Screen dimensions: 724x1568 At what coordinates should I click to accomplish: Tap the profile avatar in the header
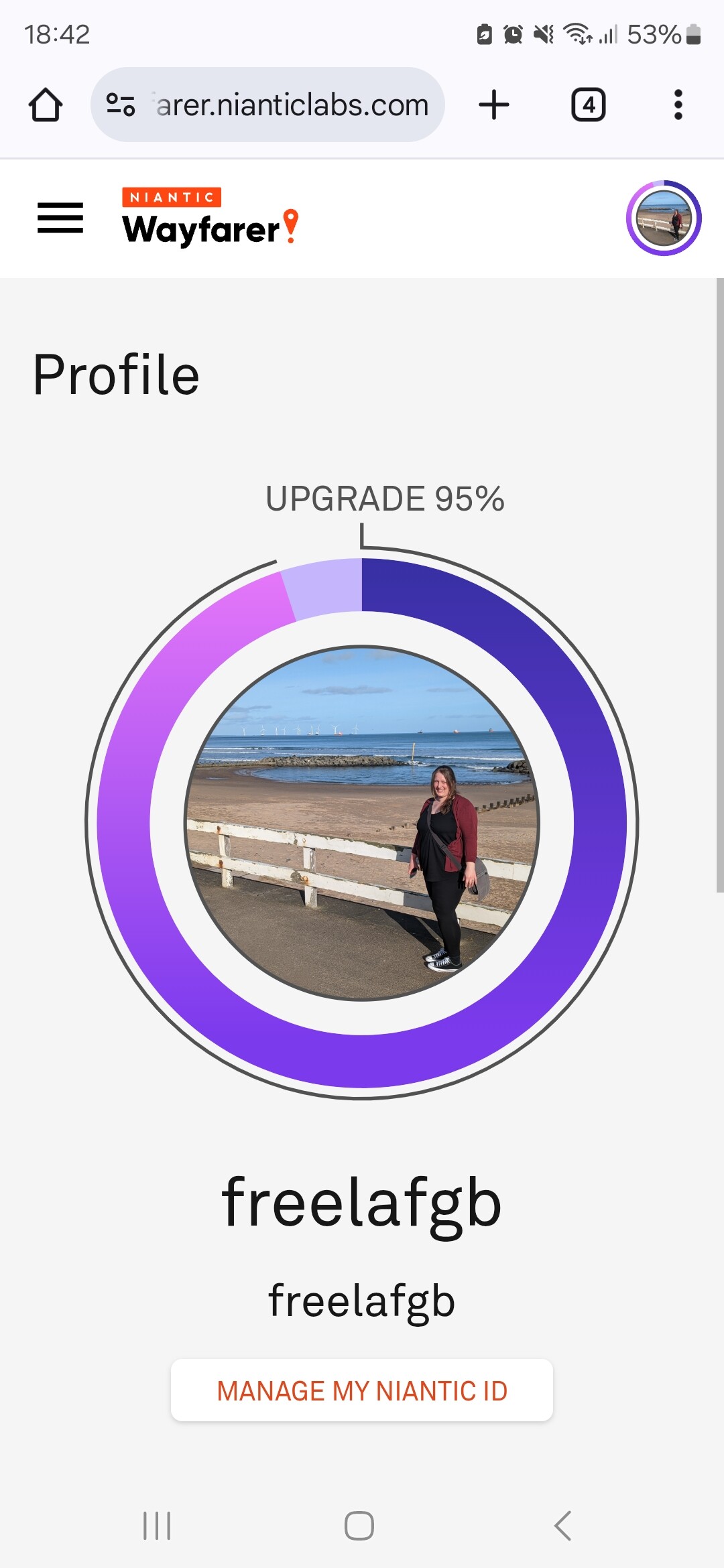(x=663, y=218)
